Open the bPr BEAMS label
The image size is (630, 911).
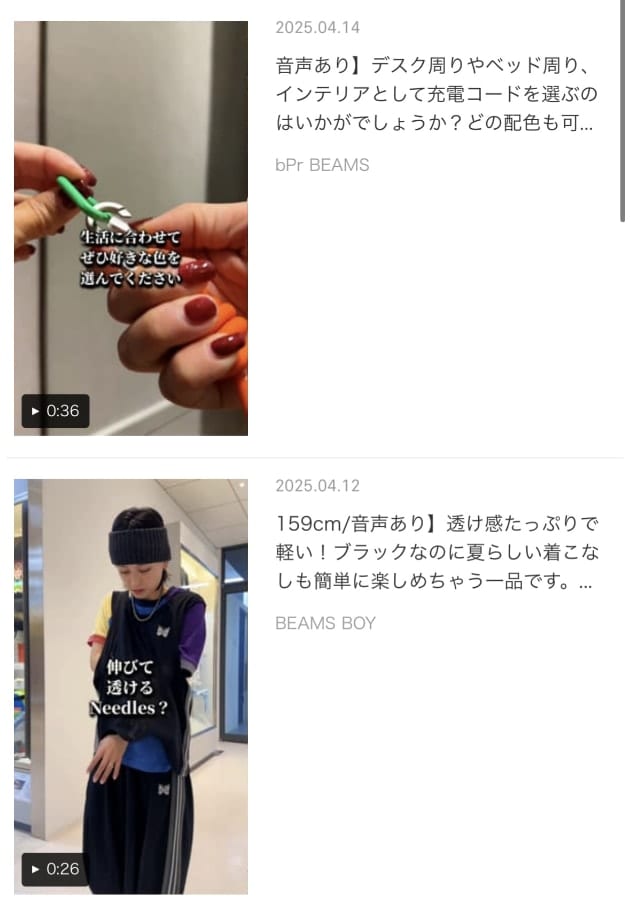(x=322, y=165)
